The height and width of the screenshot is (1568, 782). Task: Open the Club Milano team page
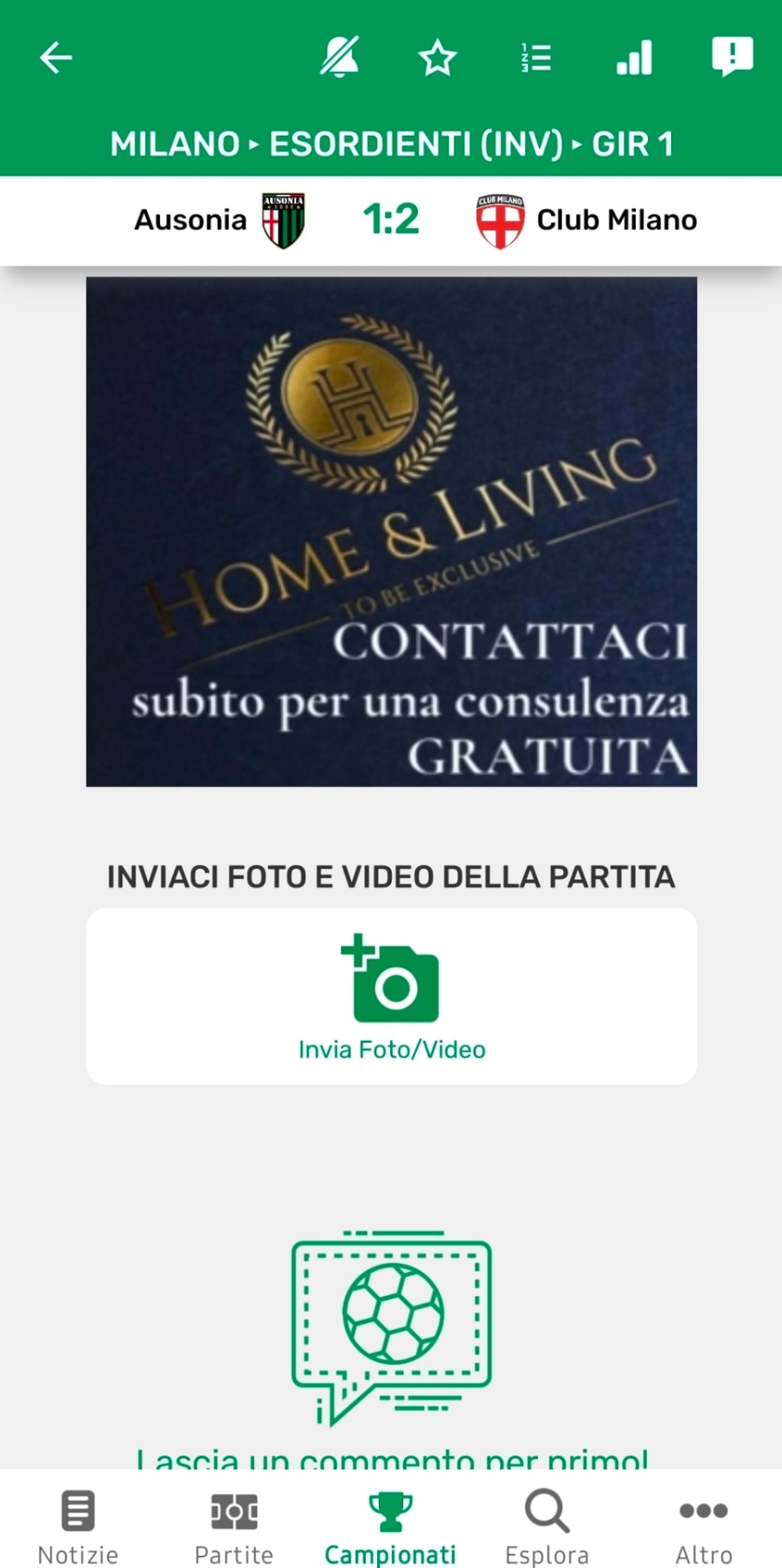coord(586,220)
